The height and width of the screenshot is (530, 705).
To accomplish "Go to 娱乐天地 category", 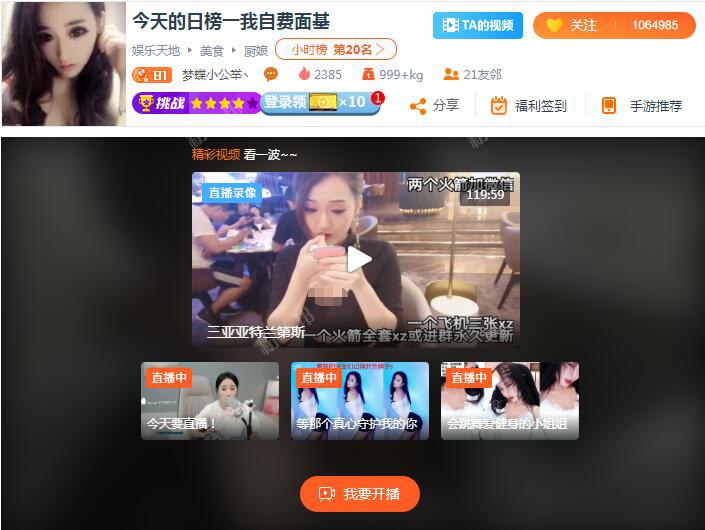I will 155,50.
